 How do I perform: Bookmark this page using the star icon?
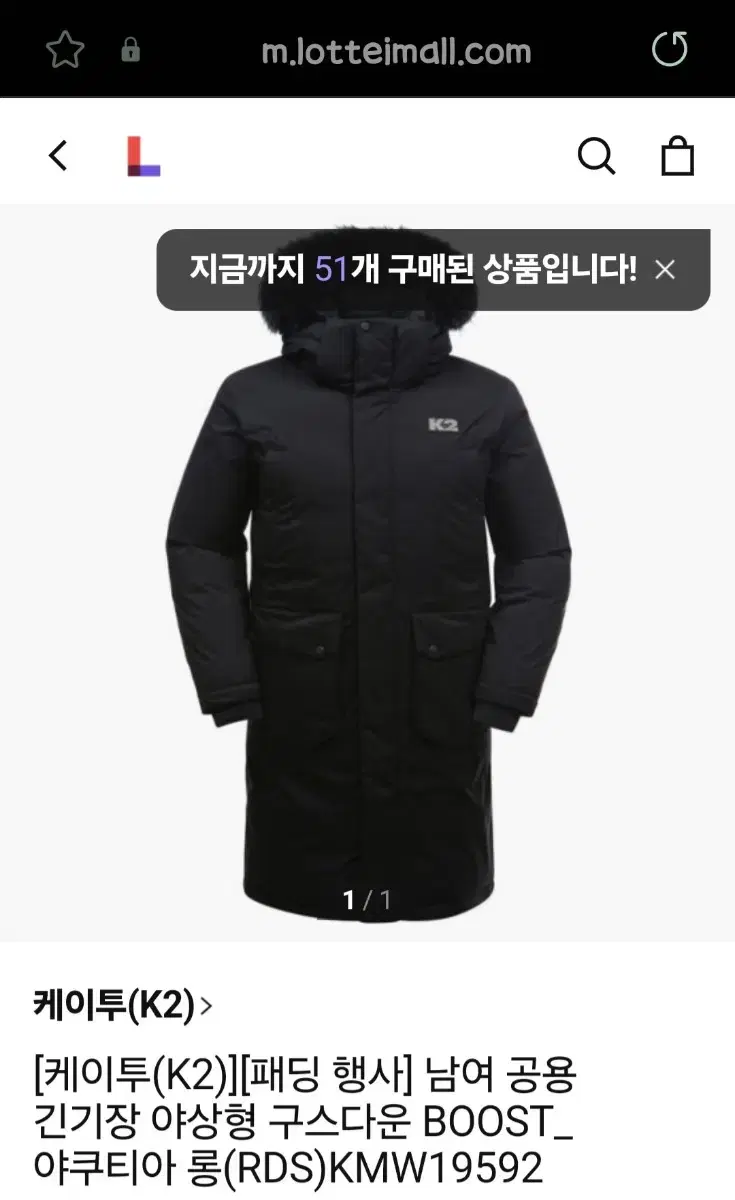pos(66,49)
